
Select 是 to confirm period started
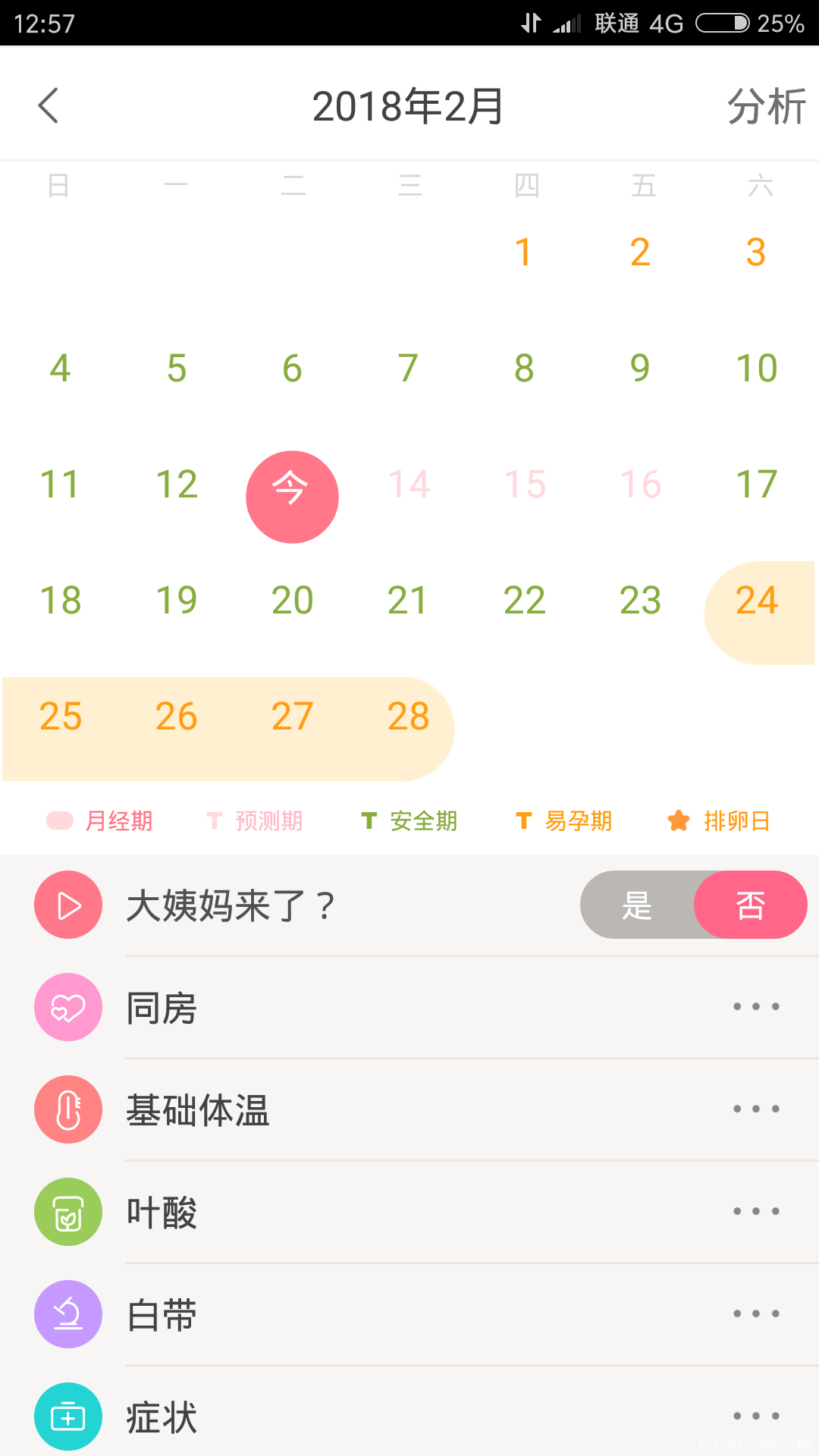[x=637, y=904]
